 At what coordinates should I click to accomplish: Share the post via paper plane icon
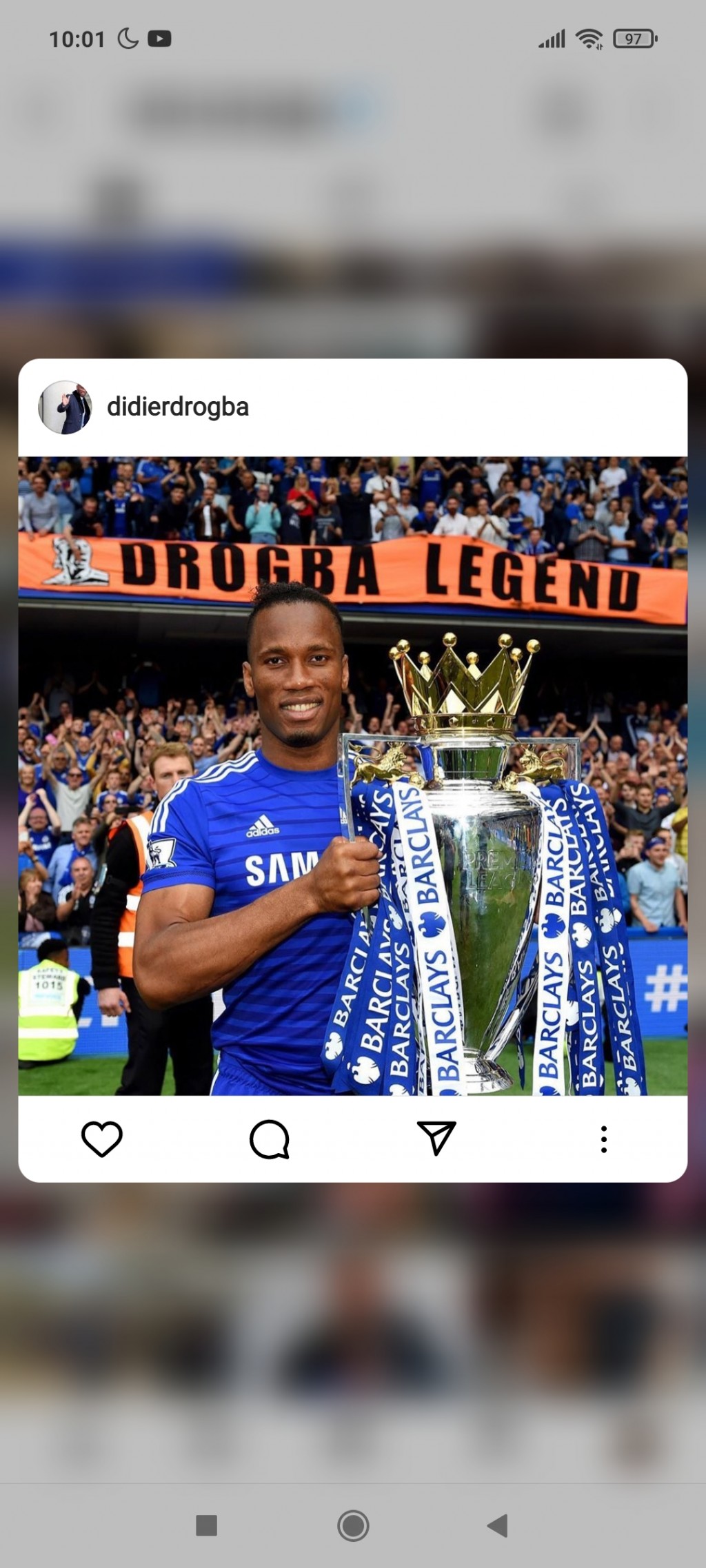436,1138
